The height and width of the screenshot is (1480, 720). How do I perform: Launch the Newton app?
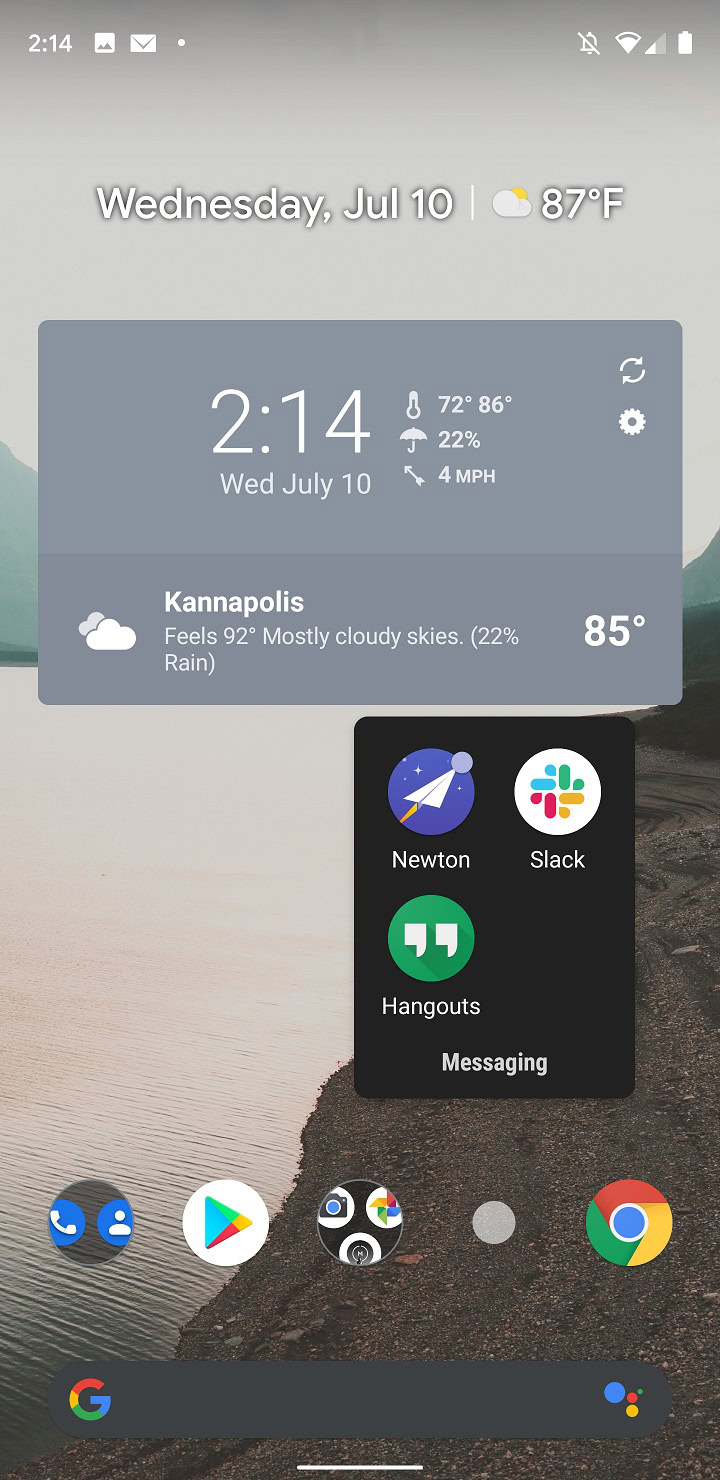point(431,792)
